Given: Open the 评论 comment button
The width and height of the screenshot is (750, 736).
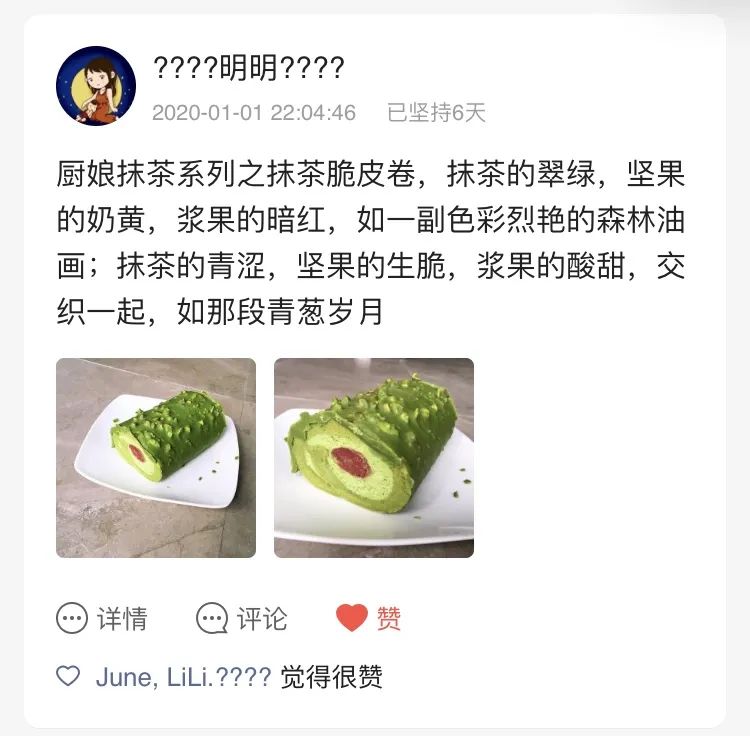Looking at the screenshot, I should [241, 618].
